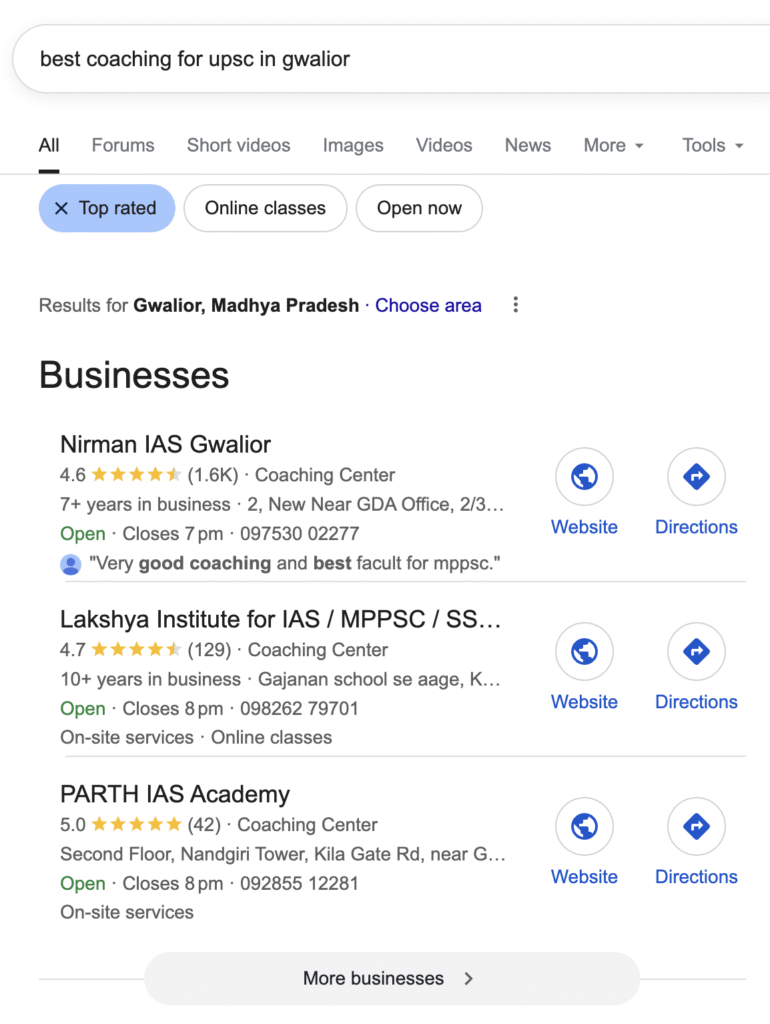Open the Tools dropdown
The image size is (770, 1024).
712,145
